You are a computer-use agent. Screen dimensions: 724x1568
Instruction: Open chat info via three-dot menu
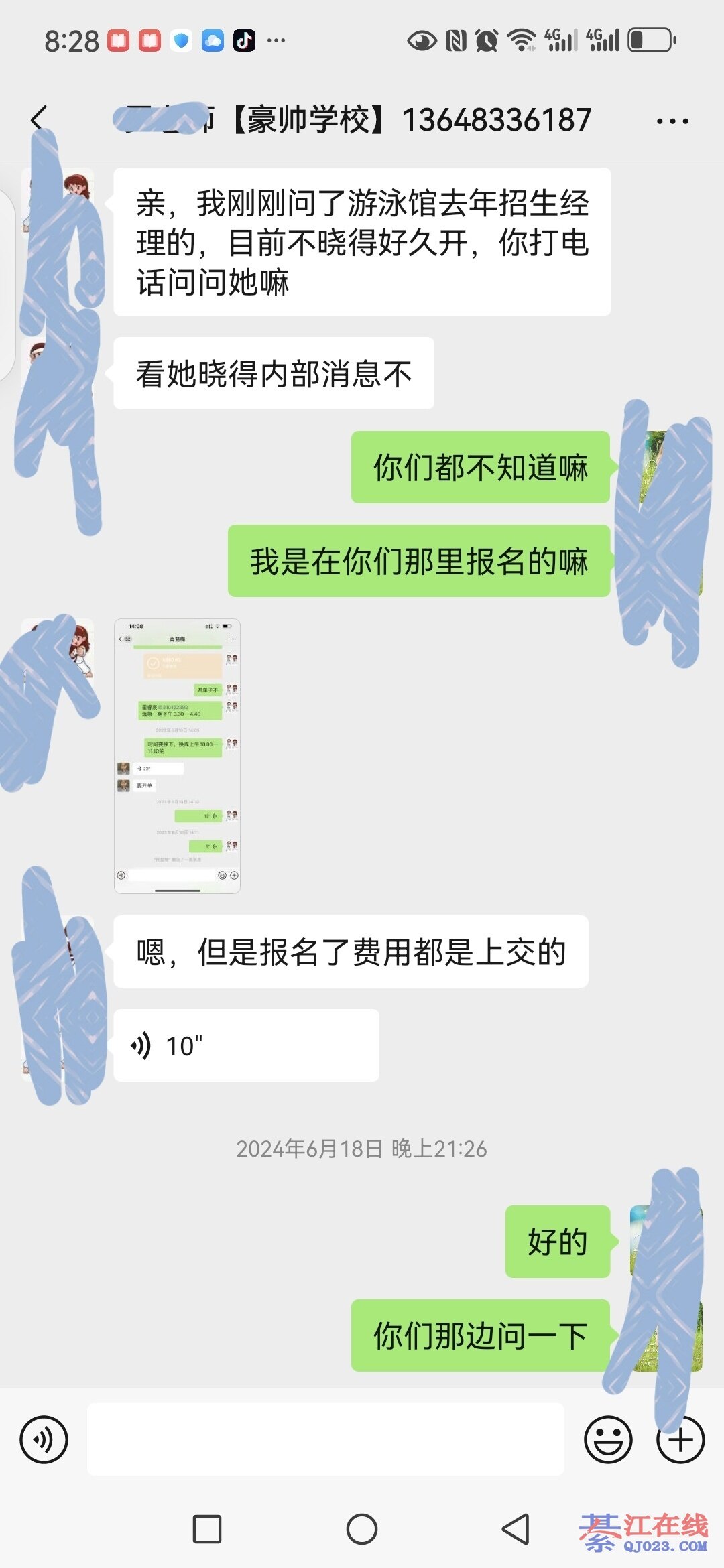coord(672,121)
